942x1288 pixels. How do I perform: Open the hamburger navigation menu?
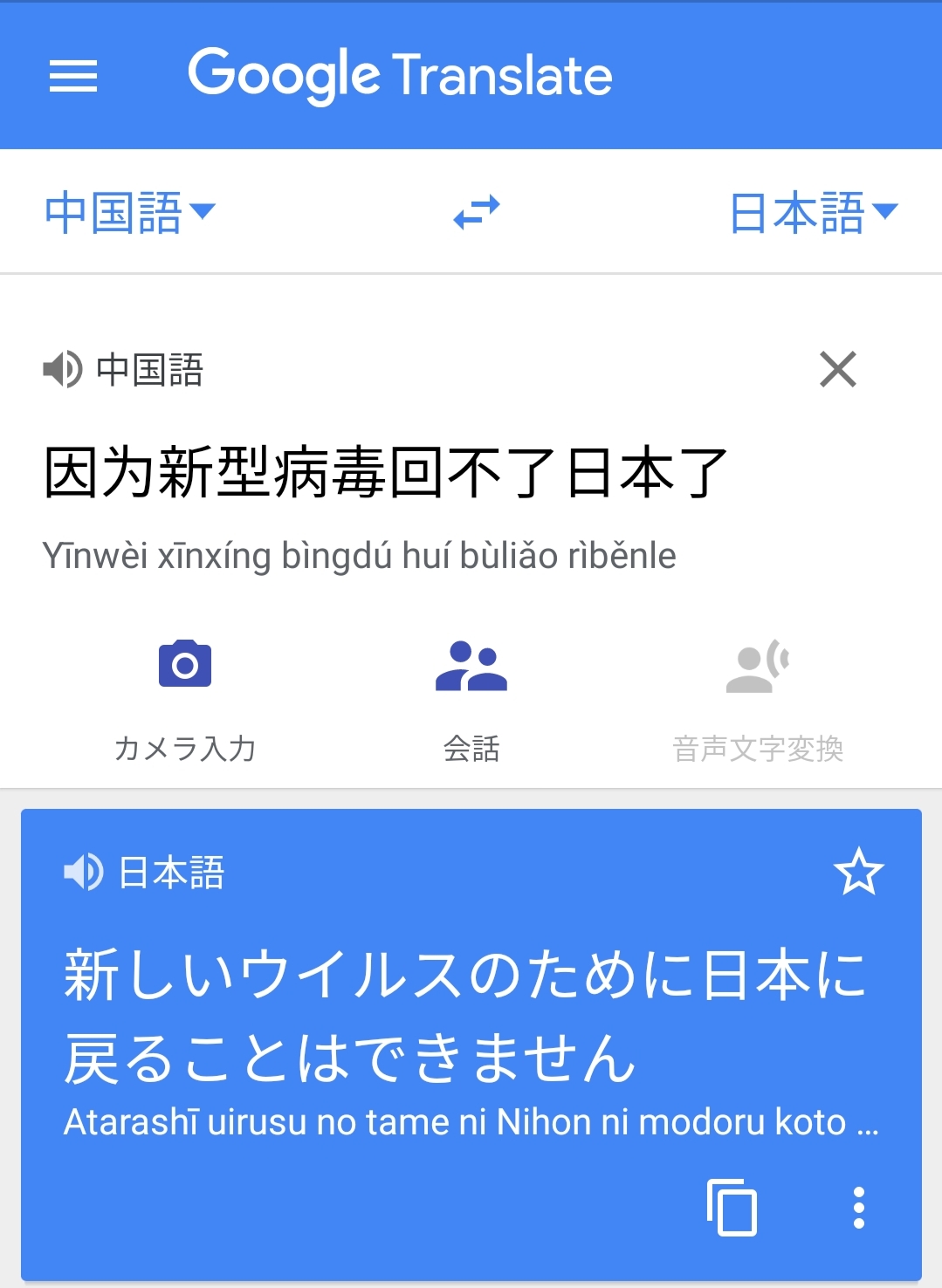coord(73,77)
